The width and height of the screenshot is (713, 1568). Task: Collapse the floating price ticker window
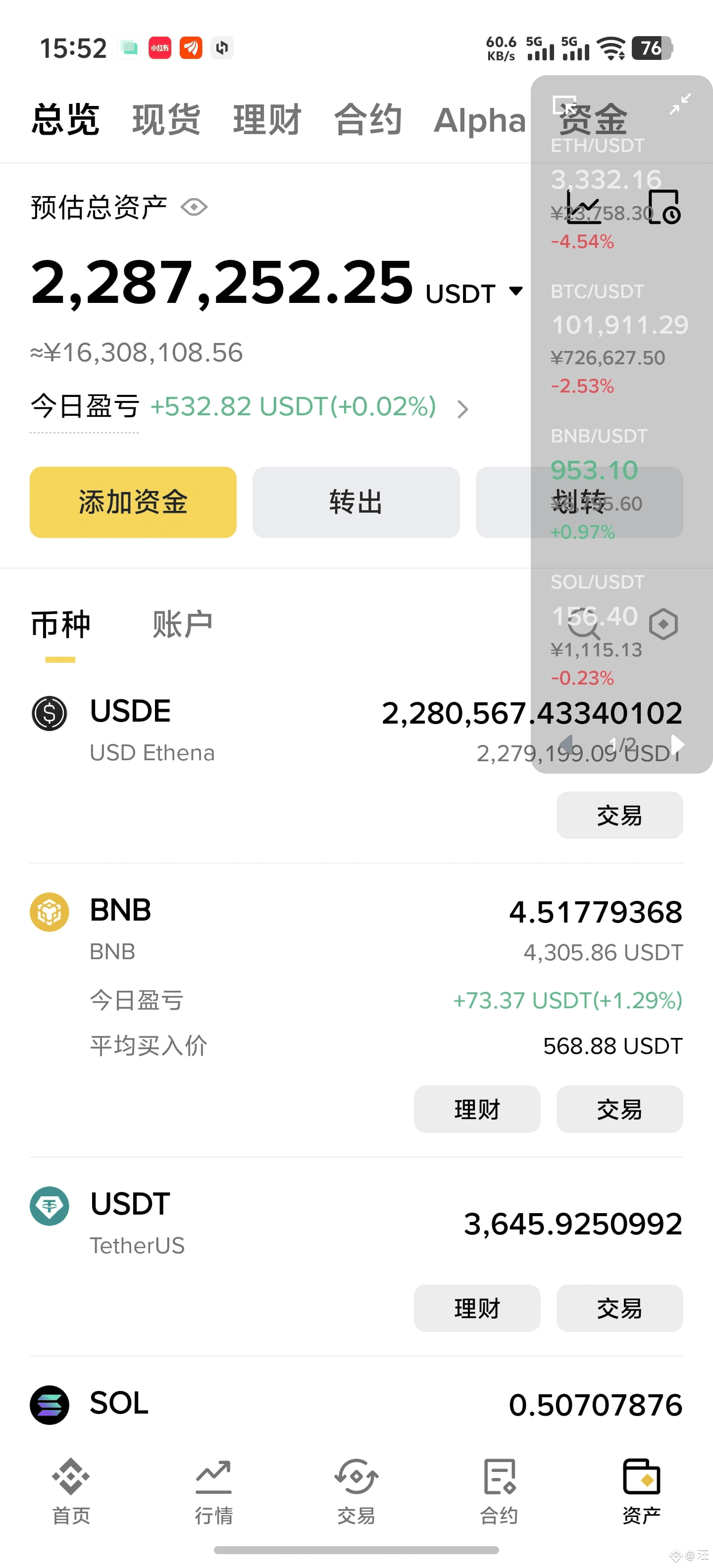(679, 104)
